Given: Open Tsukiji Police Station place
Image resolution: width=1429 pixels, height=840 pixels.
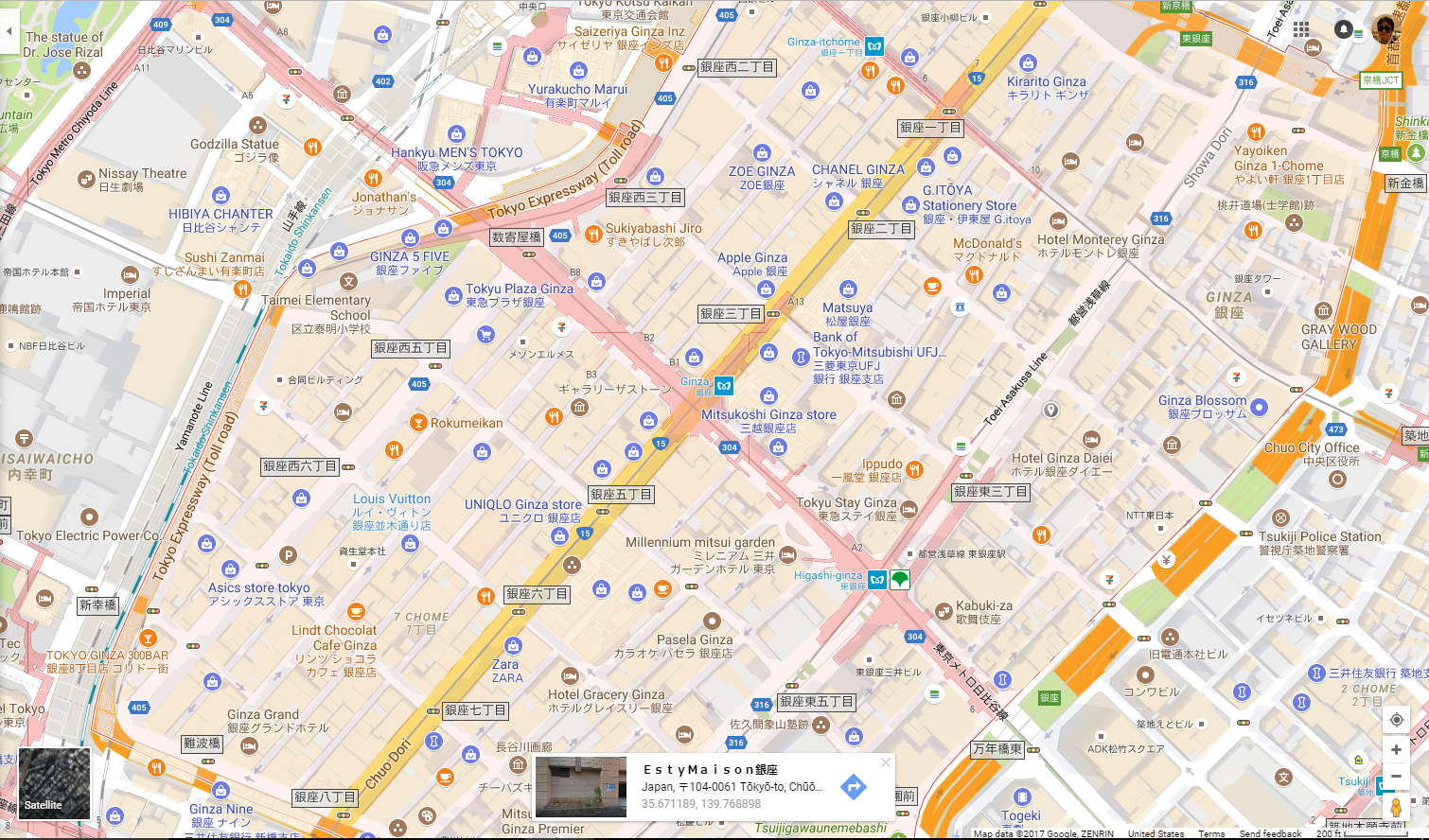Looking at the screenshot, I should click(x=1319, y=536).
